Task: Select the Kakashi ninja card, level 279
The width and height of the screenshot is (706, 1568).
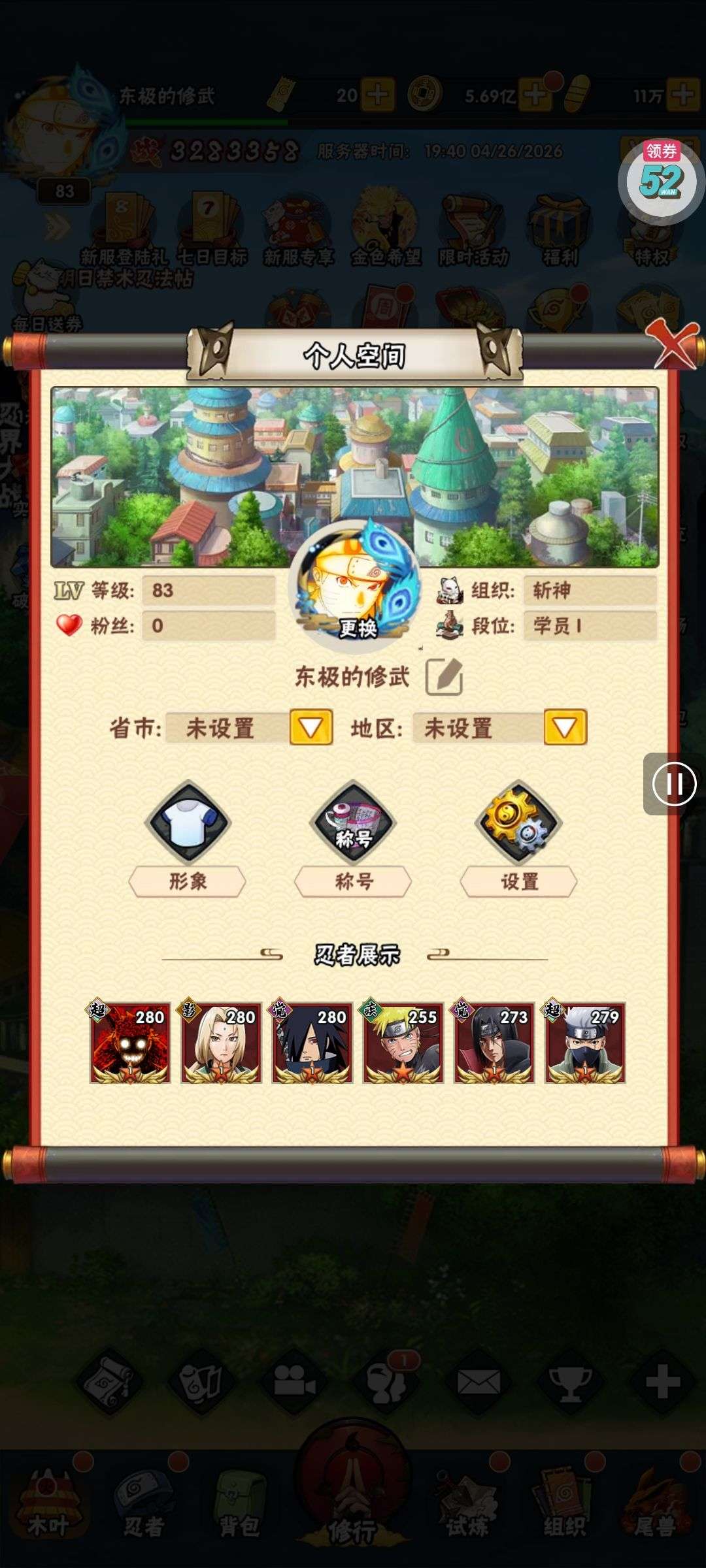Action: [585, 1043]
